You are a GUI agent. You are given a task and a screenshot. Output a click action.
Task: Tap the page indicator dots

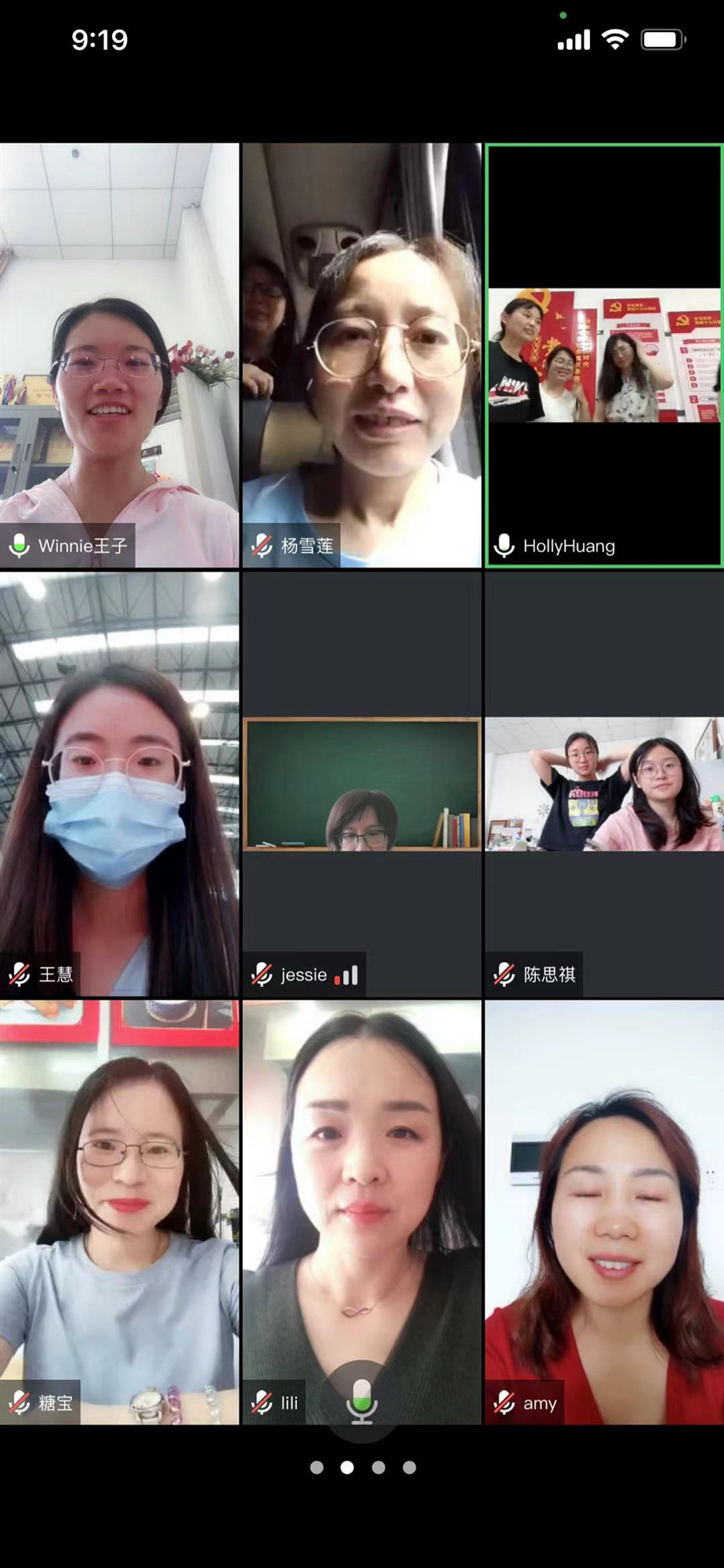[x=363, y=1467]
